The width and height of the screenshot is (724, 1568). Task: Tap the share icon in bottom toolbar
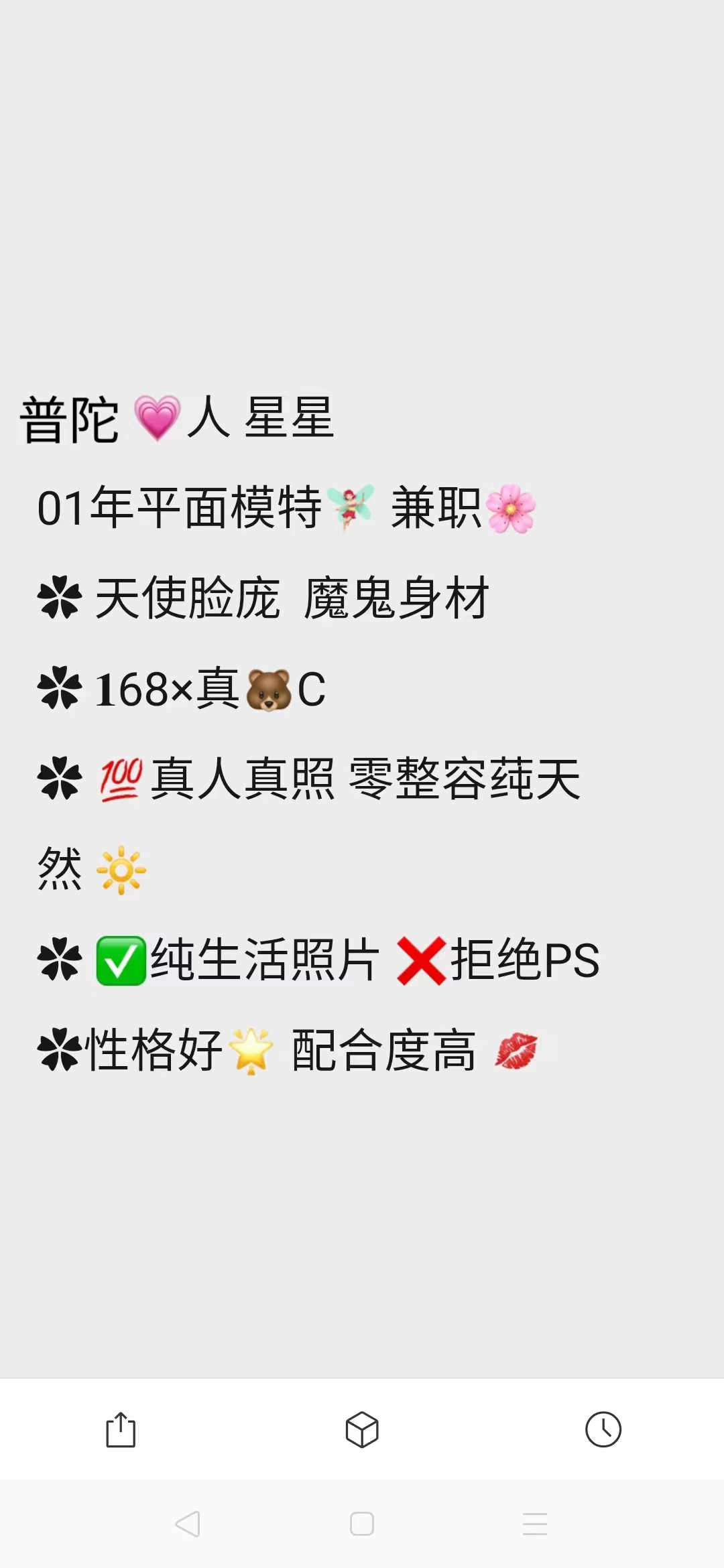tap(121, 1429)
